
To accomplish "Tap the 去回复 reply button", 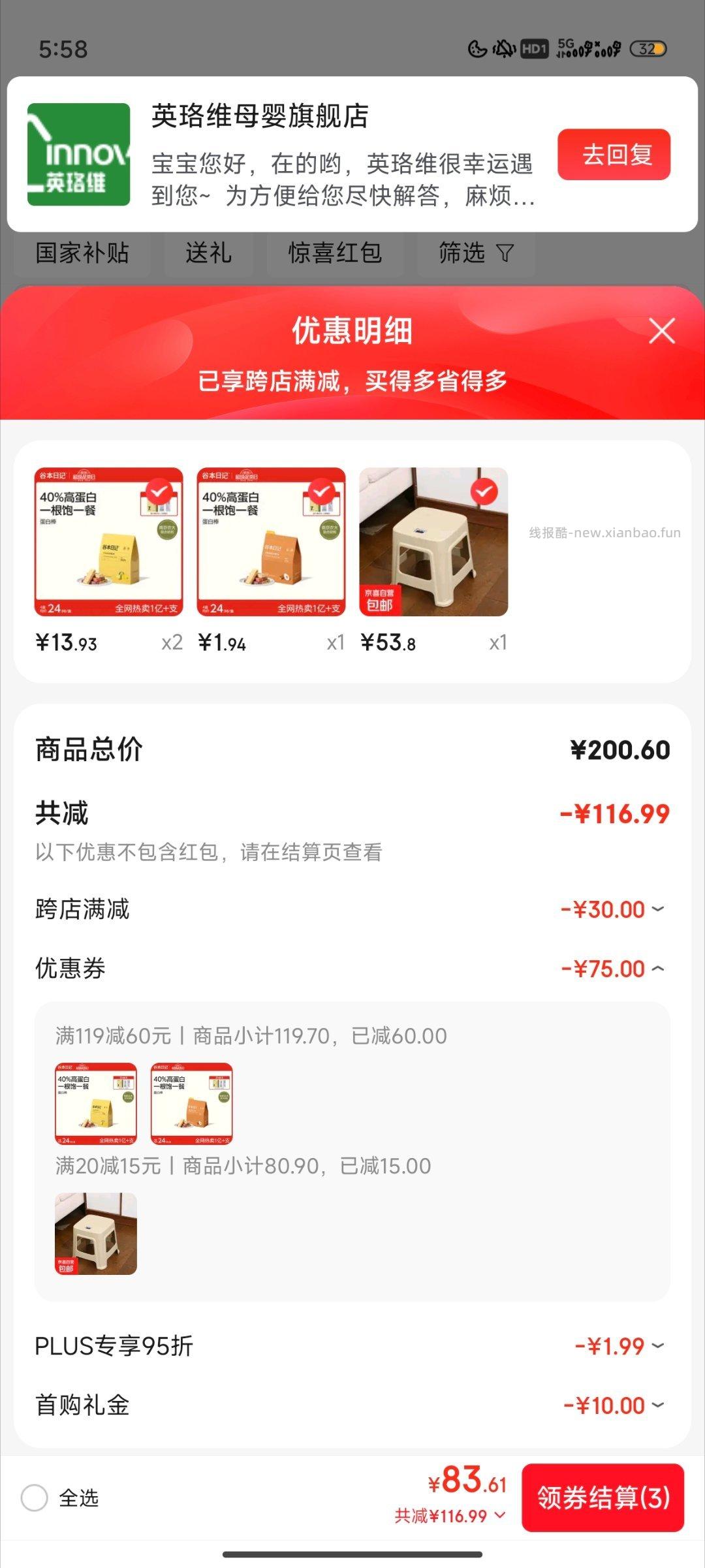I will click(x=615, y=157).
